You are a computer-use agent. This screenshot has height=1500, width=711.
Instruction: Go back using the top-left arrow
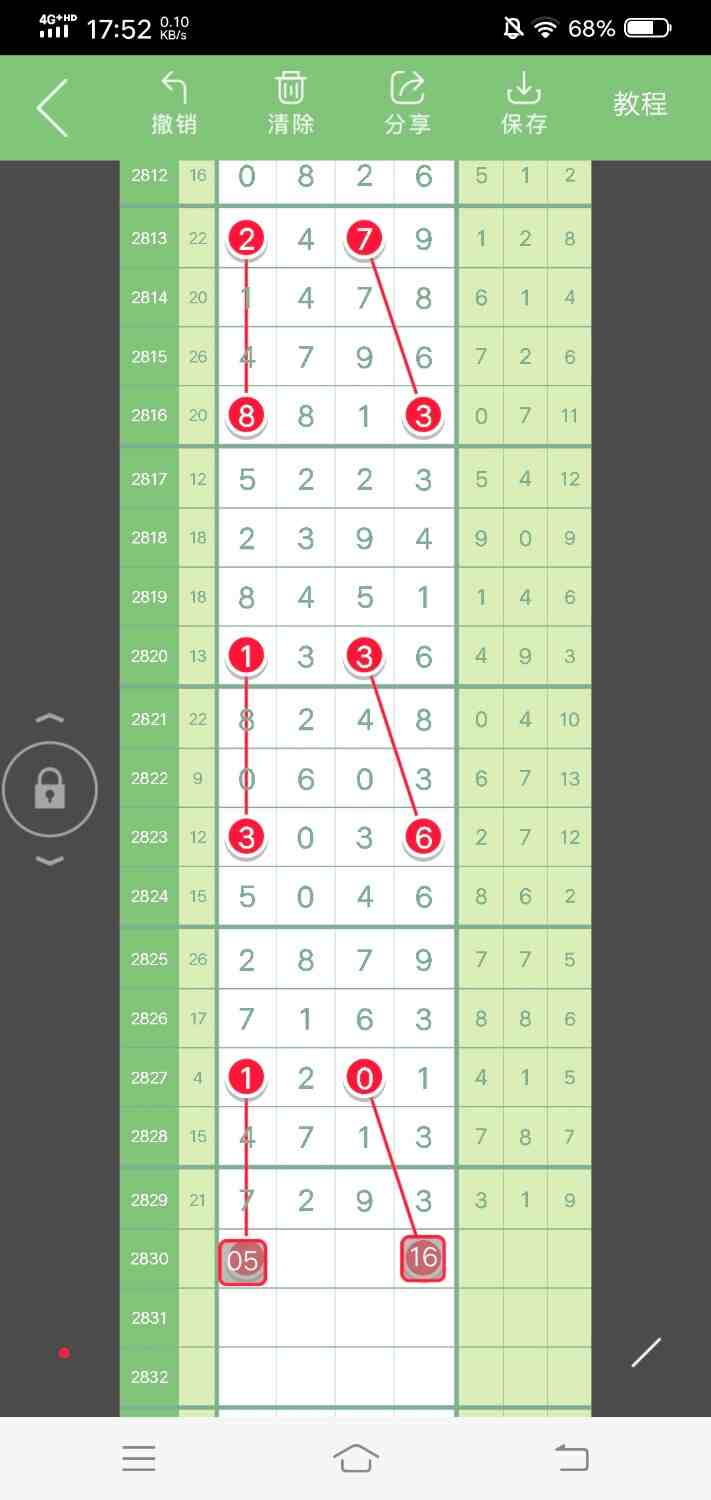52,107
